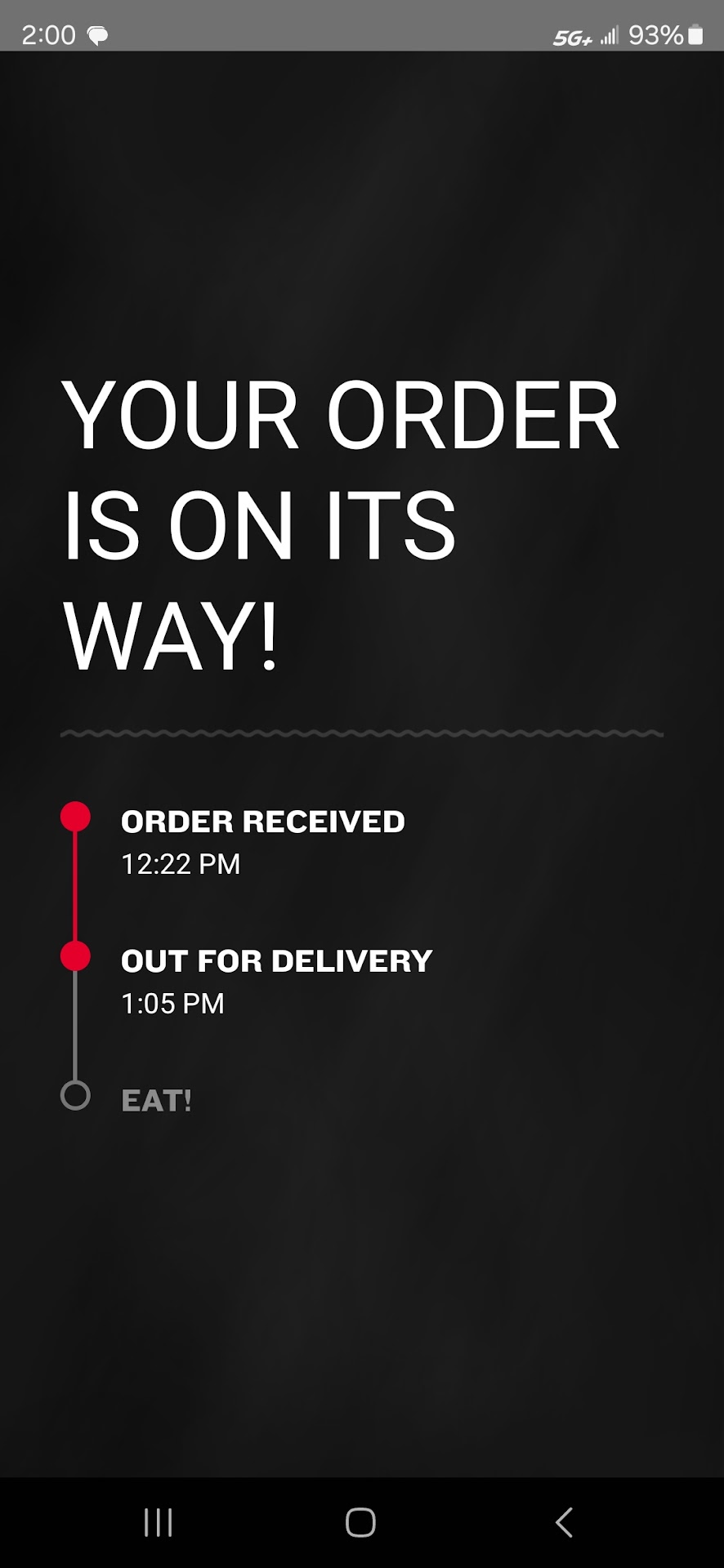The width and height of the screenshot is (724, 1568).
Task: Go back using the system back button
Action: 564,1522
